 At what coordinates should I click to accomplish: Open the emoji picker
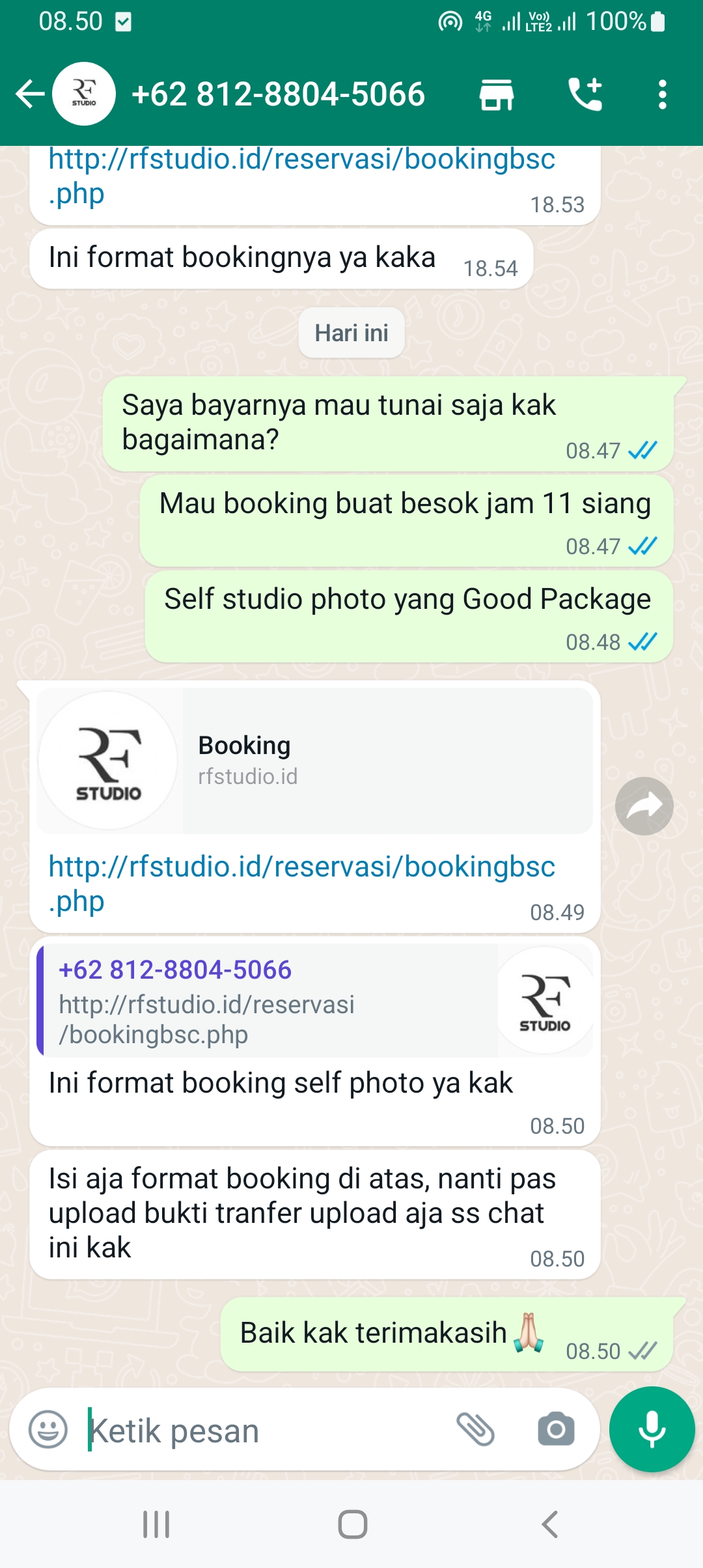point(48,1430)
